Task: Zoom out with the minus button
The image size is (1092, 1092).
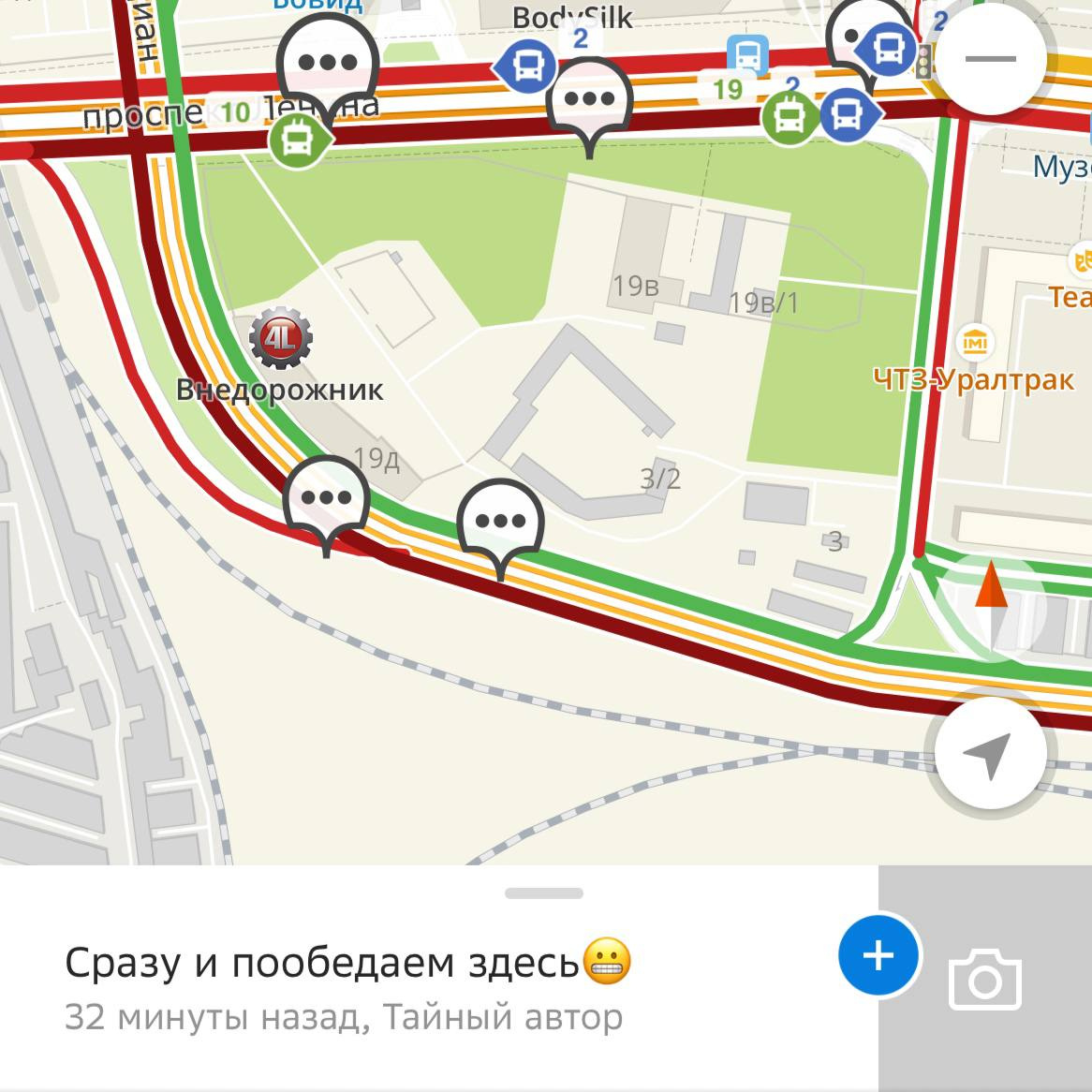Action: click(x=990, y=58)
